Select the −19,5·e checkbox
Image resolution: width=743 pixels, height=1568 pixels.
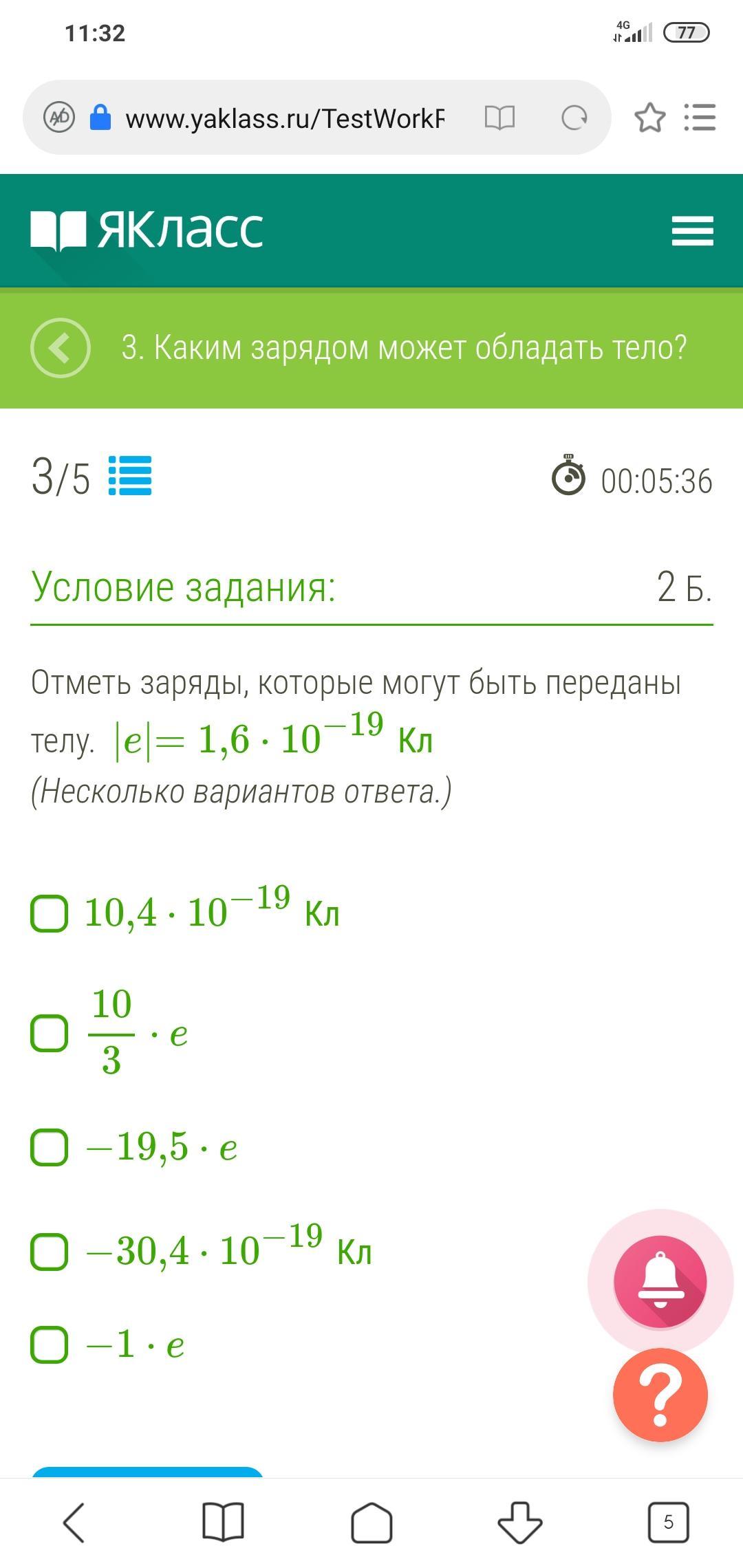(50, 1147)
